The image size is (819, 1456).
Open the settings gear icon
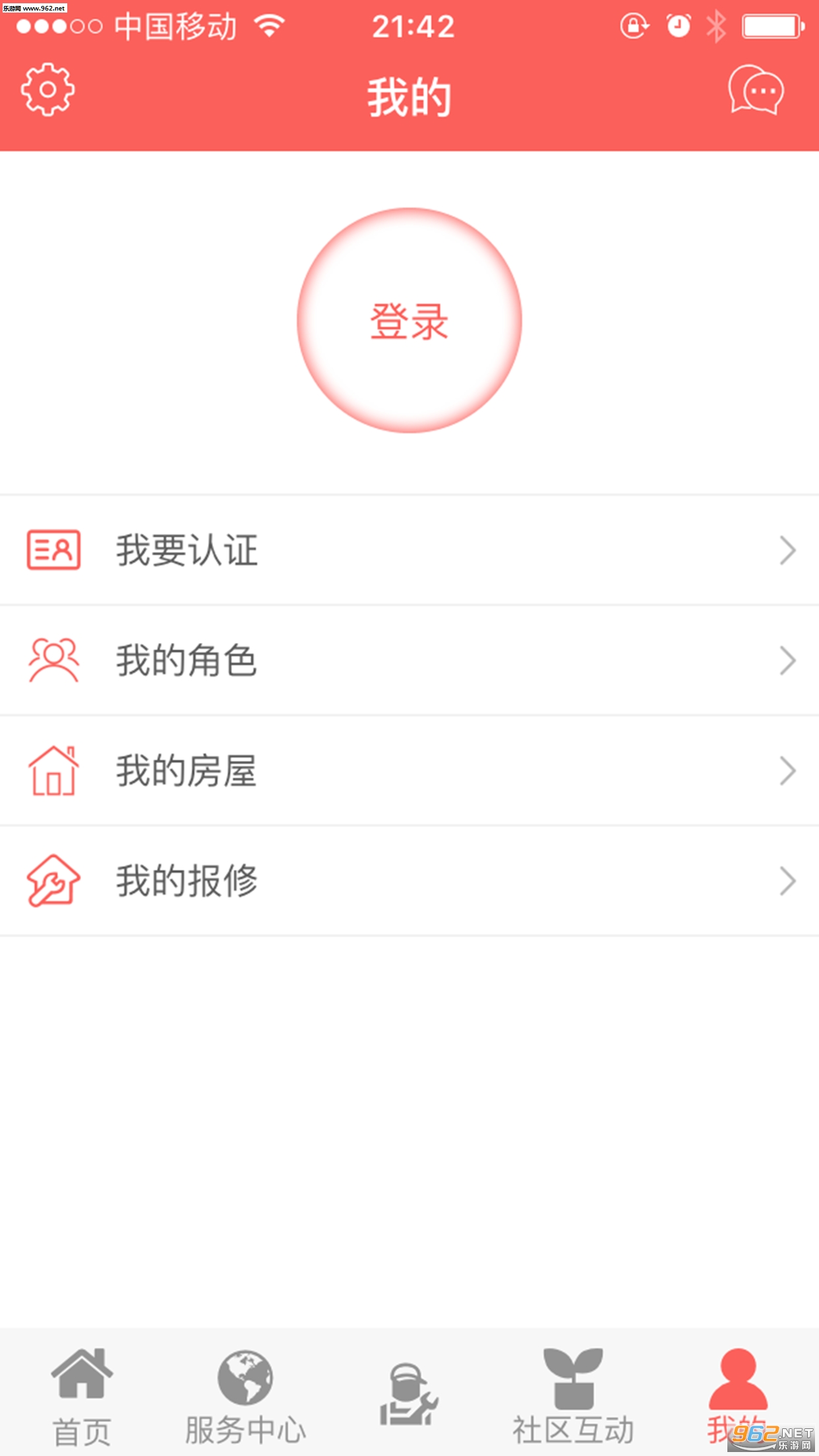tap(47, 90)
